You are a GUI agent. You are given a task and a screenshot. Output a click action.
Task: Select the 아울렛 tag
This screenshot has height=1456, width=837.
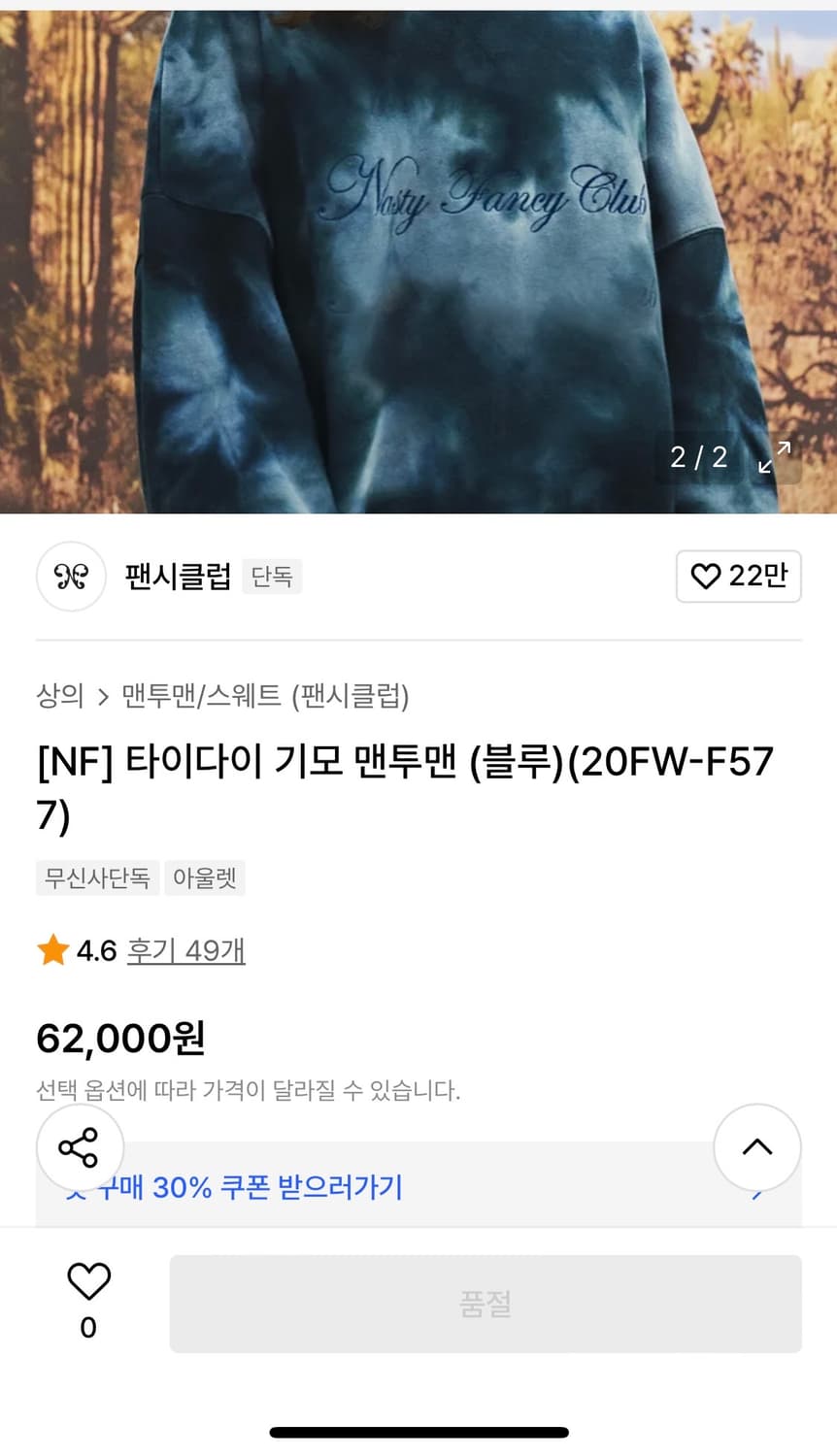click(205, 877)
